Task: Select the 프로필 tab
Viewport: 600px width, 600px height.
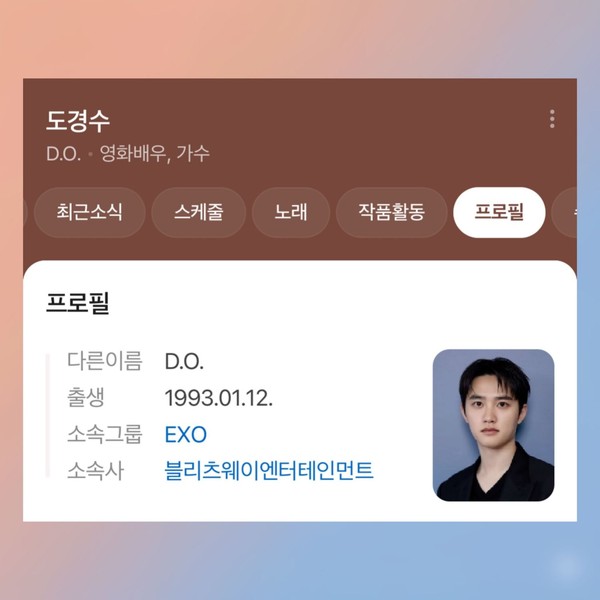Action: 498,212
